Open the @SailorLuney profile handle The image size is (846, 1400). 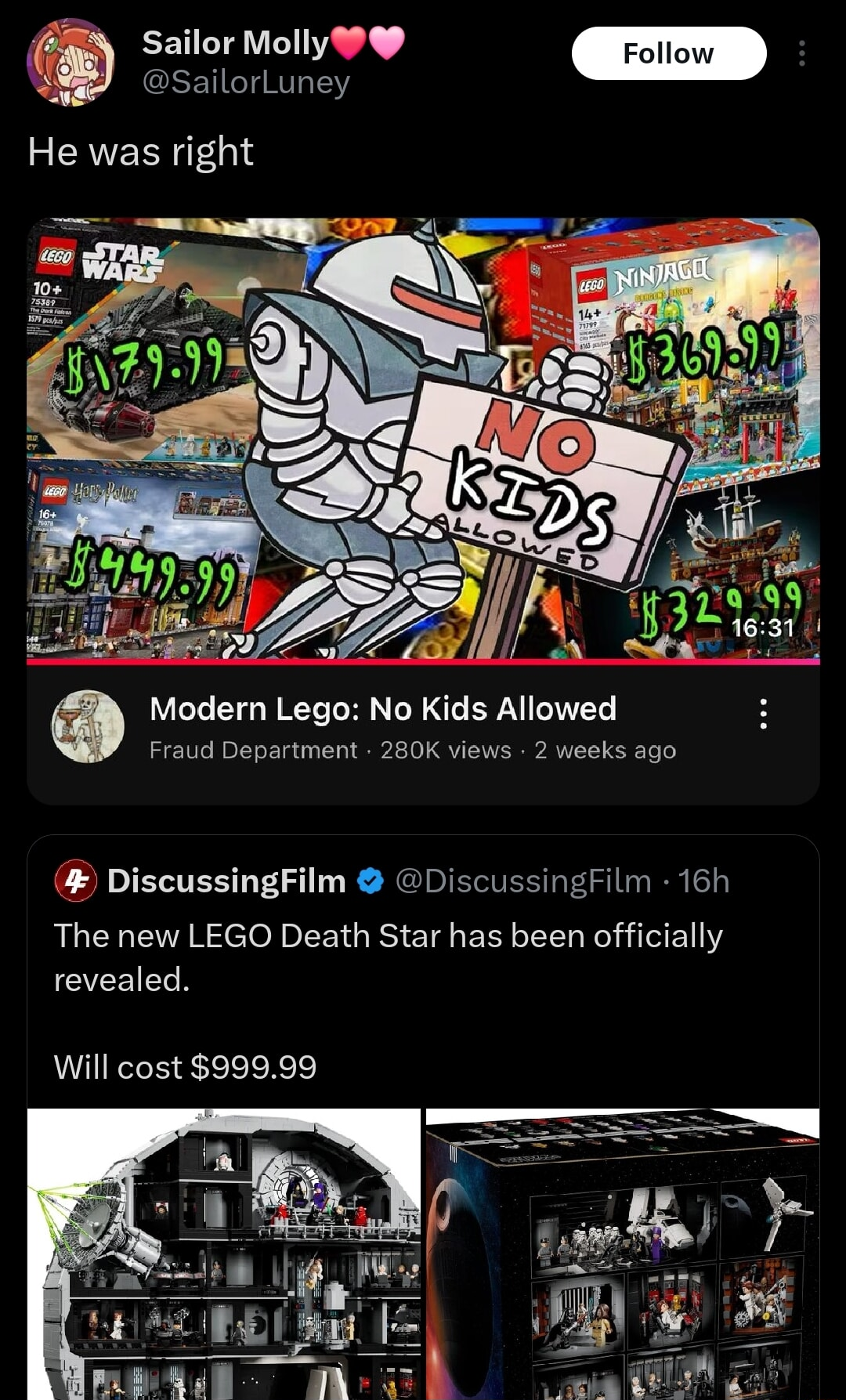click(245, 82)
